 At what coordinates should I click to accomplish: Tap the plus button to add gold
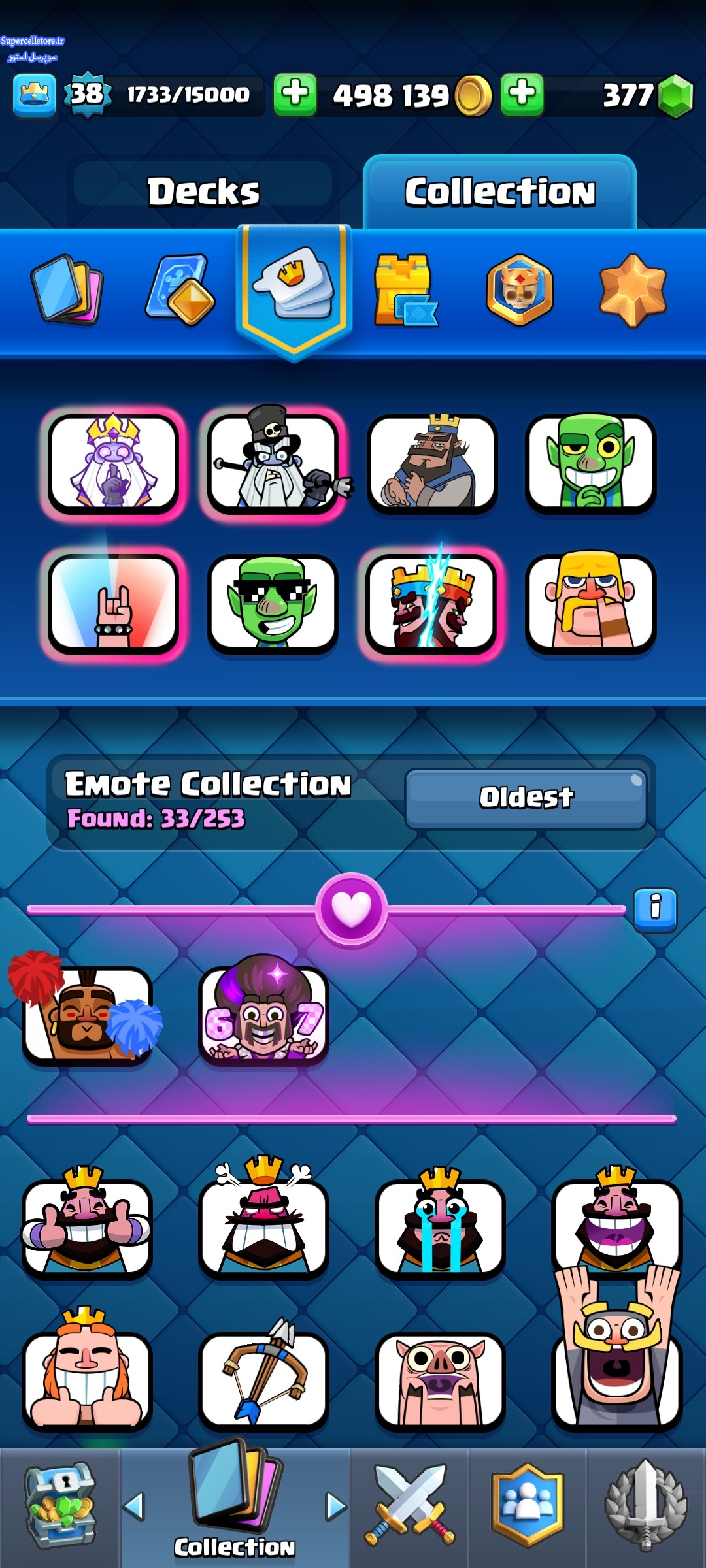coord(294,95)
